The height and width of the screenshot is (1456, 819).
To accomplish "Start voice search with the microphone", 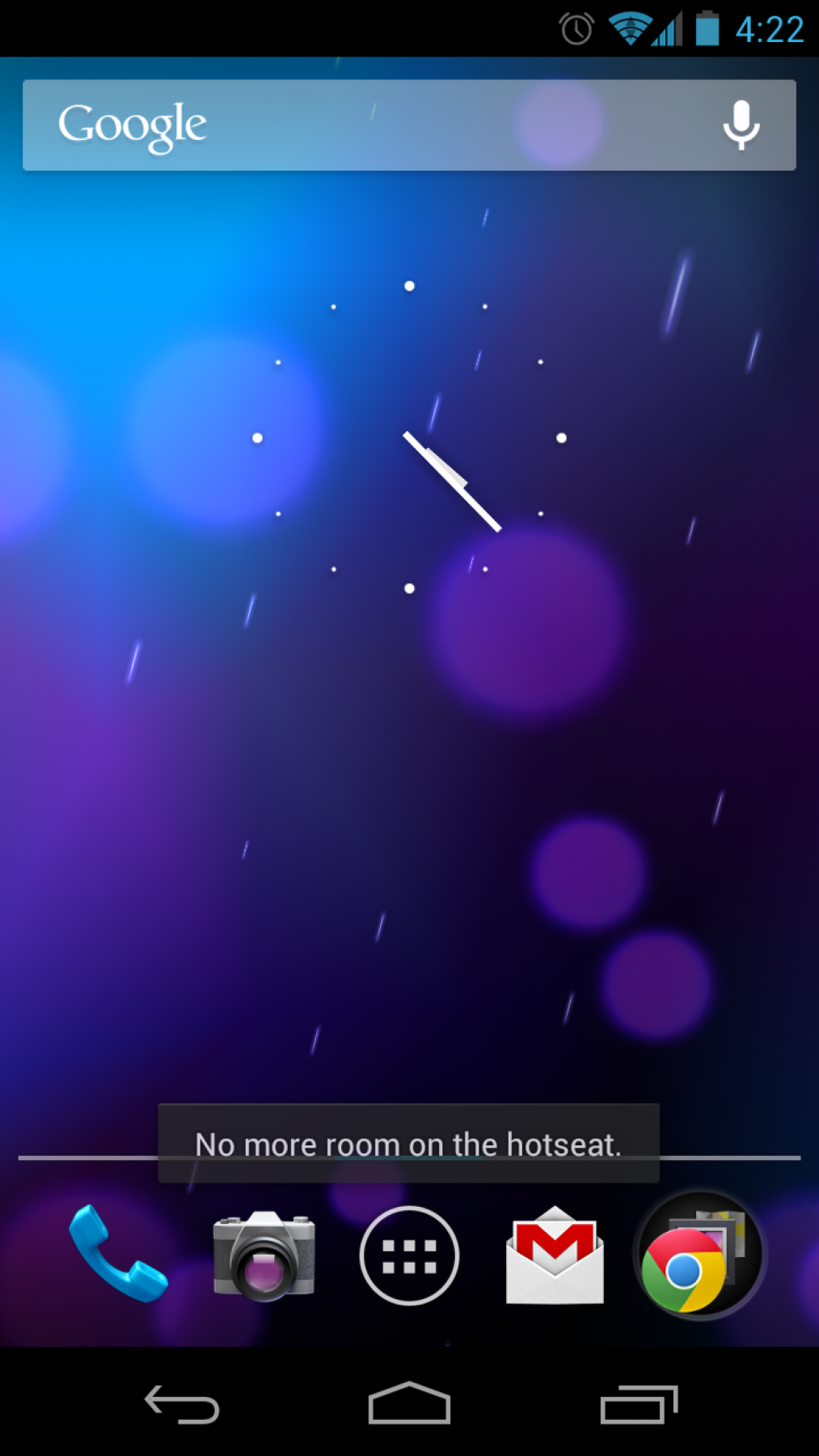I will 741,125.
